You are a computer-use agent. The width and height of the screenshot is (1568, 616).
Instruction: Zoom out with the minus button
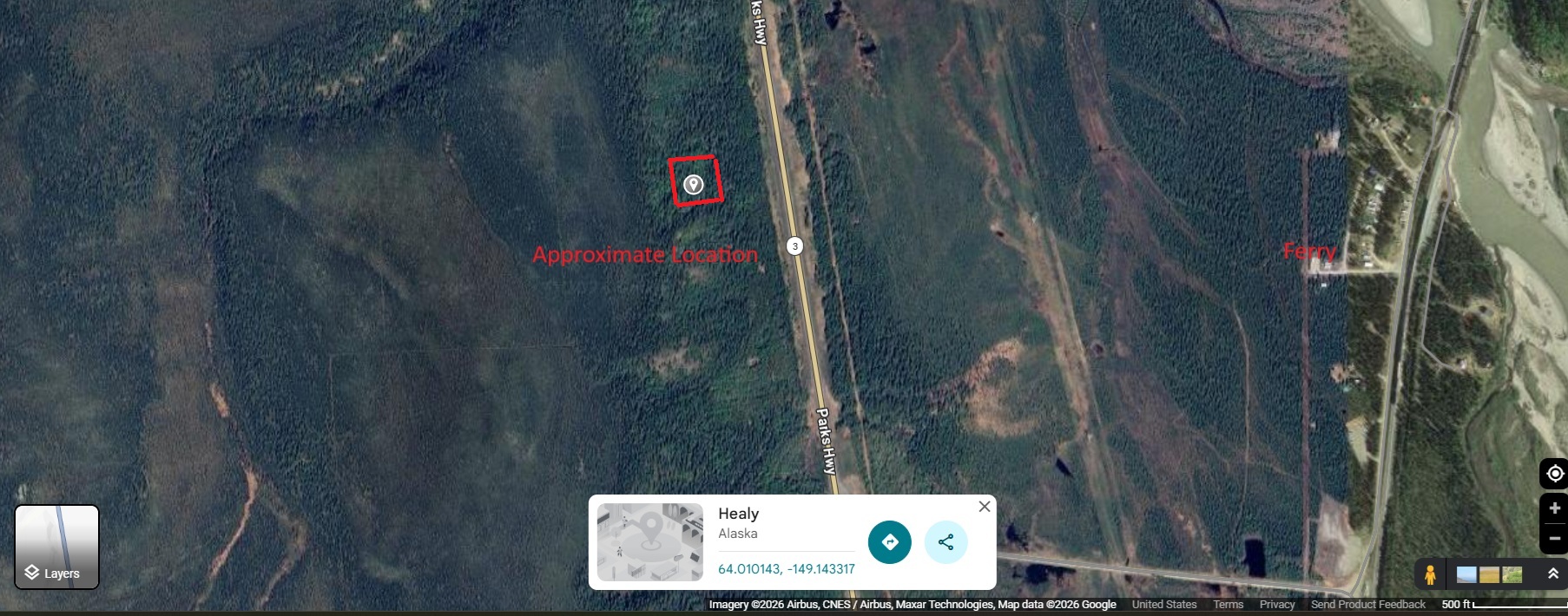click(x=1554, y=539)
